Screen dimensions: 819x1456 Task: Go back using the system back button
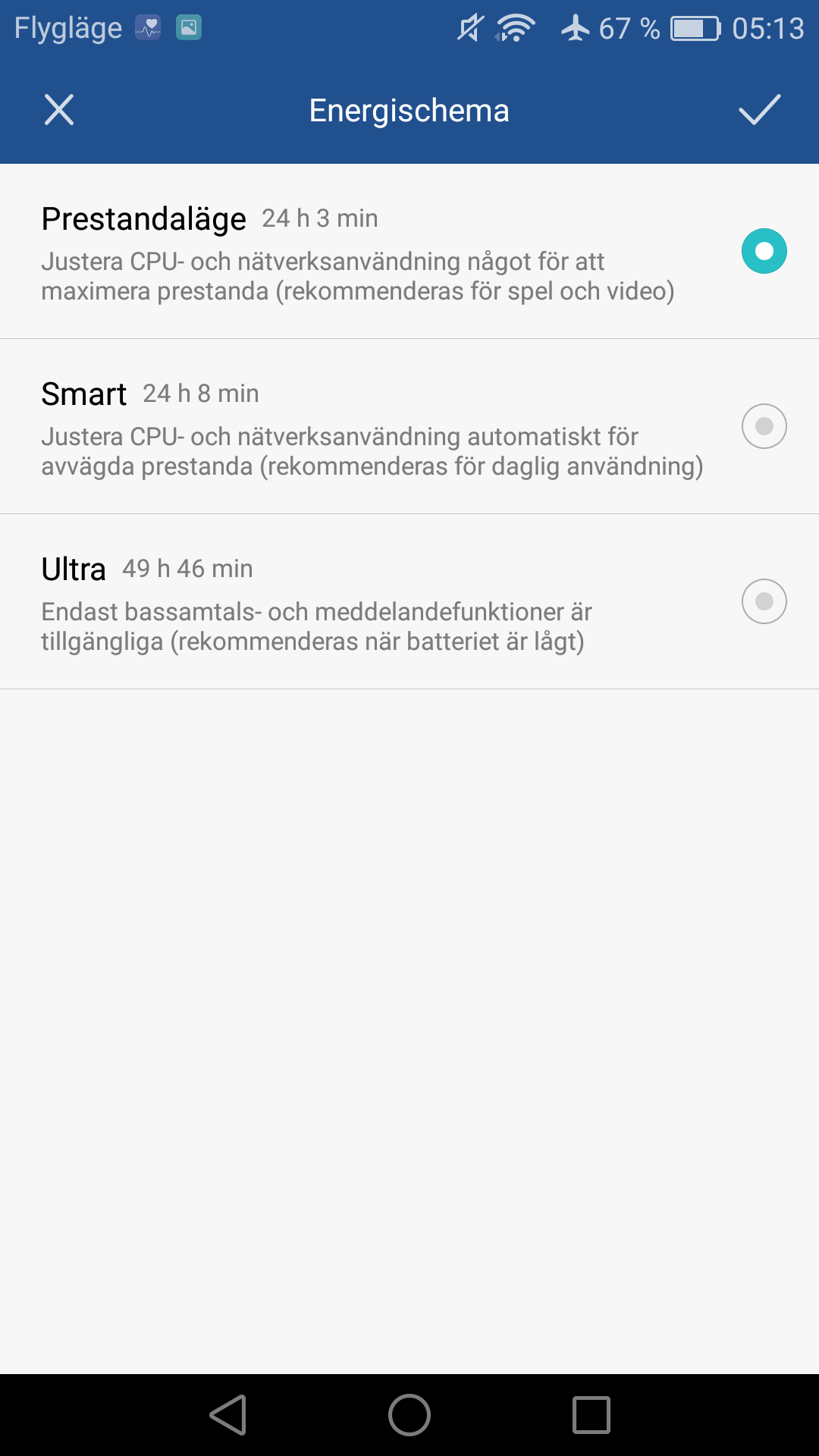click(227, 1415)
